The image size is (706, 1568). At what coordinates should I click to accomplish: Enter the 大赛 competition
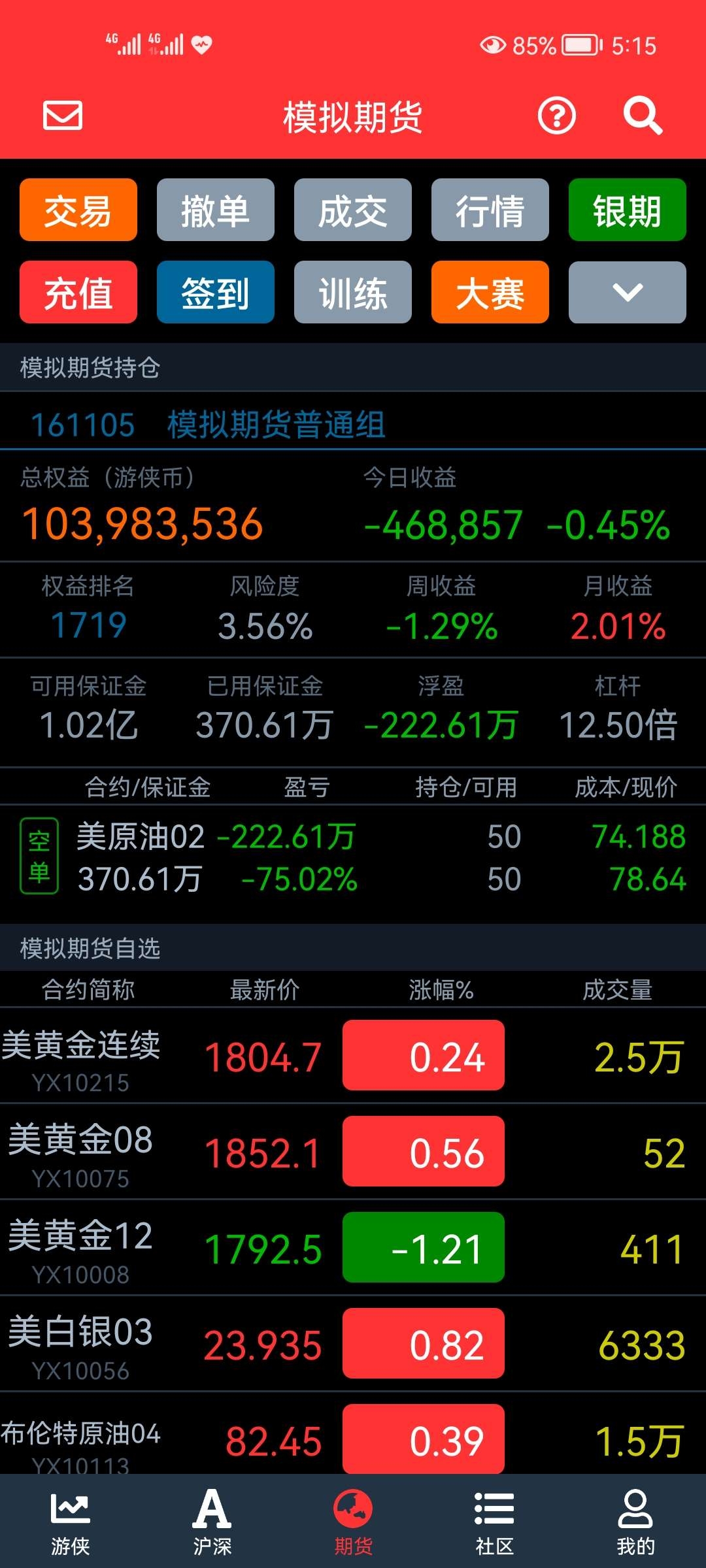490,292
